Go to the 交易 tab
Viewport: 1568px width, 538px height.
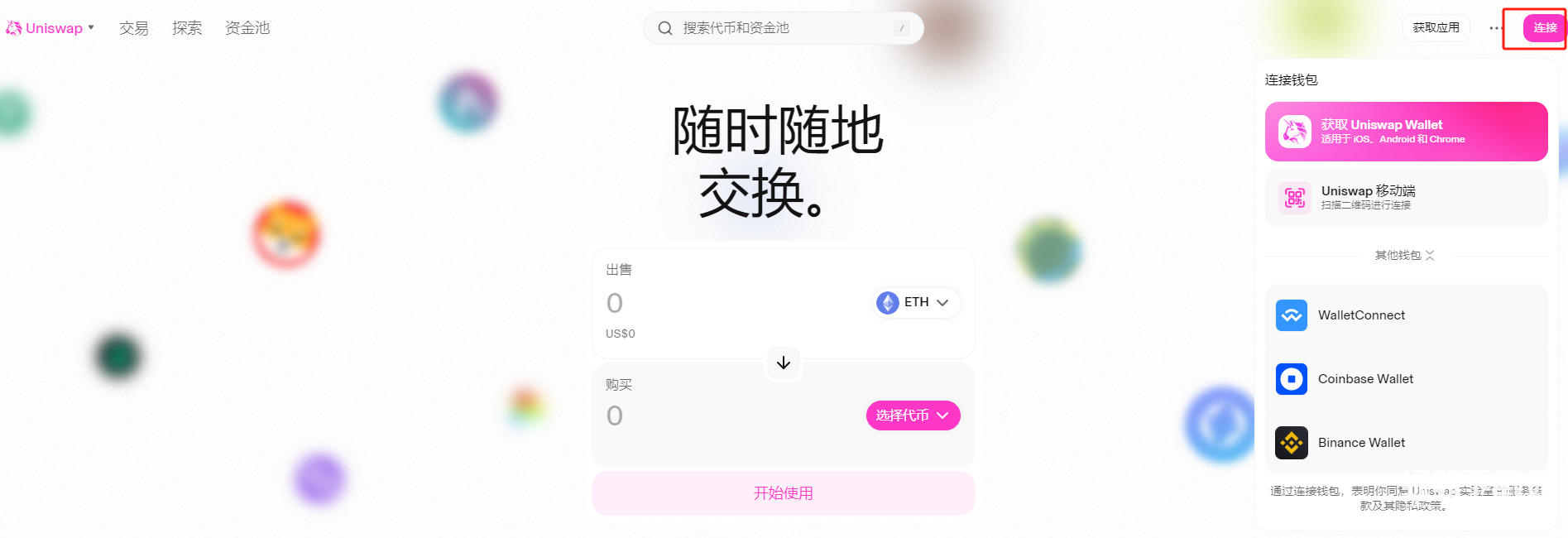point(133,28)
